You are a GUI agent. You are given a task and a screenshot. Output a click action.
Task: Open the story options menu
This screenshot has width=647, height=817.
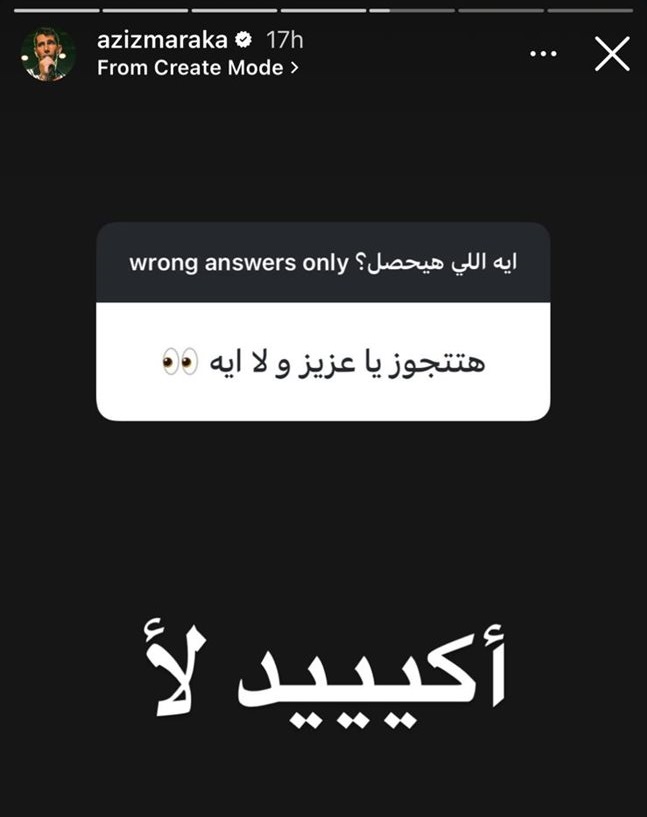click(x=543, y=54)
